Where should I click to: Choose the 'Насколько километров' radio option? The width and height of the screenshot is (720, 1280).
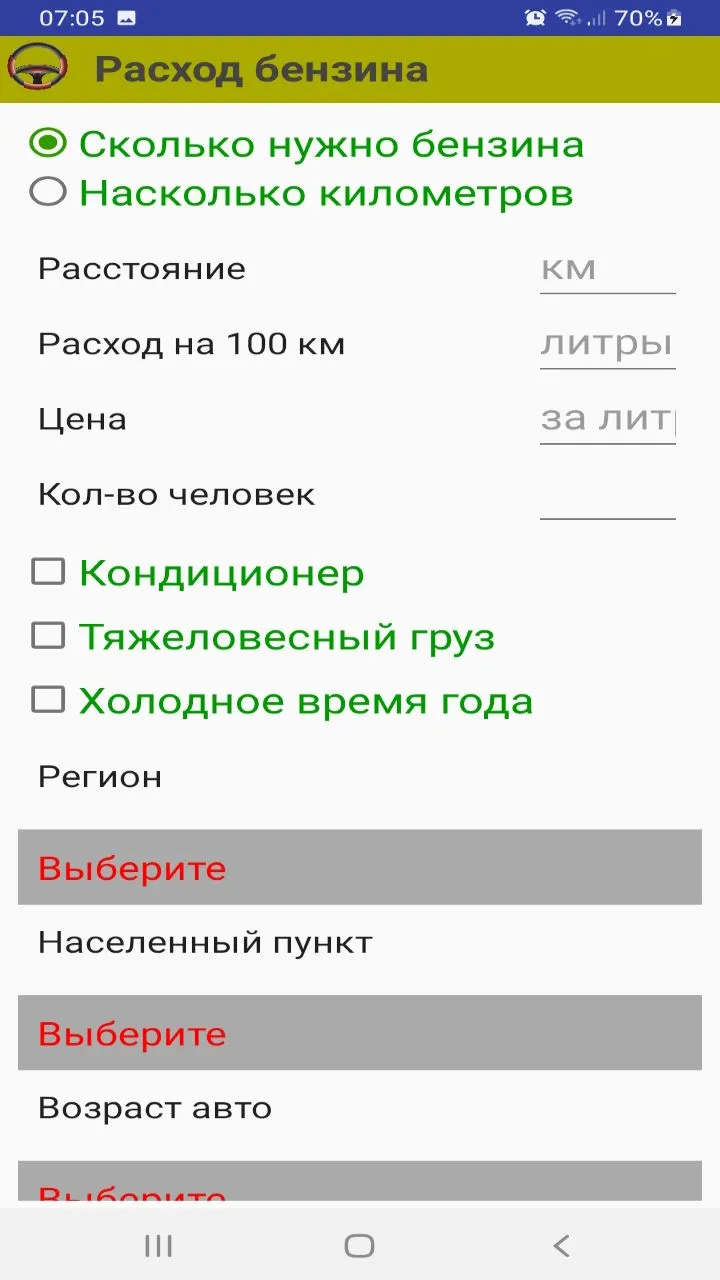301,192
